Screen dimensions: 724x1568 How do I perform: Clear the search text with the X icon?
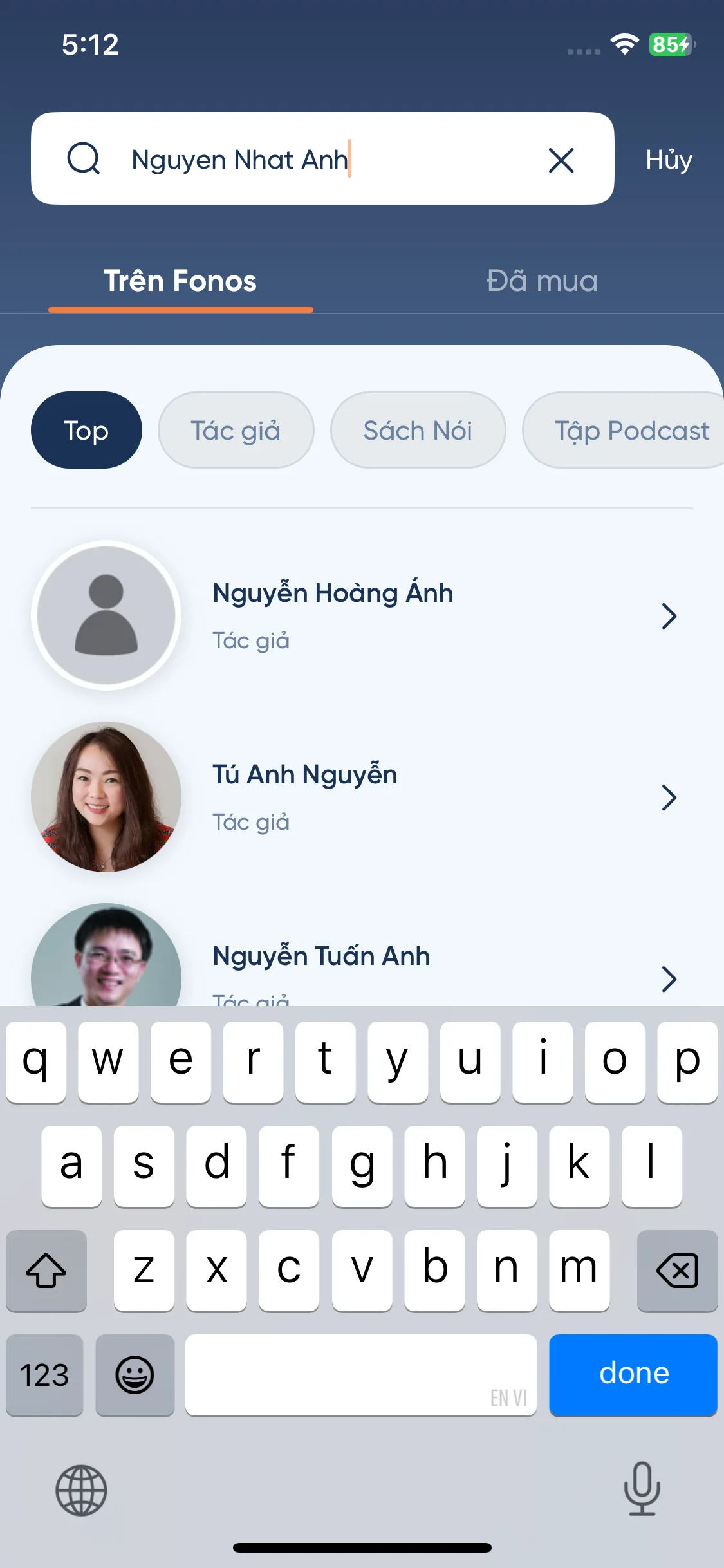[x=561, y=160]
